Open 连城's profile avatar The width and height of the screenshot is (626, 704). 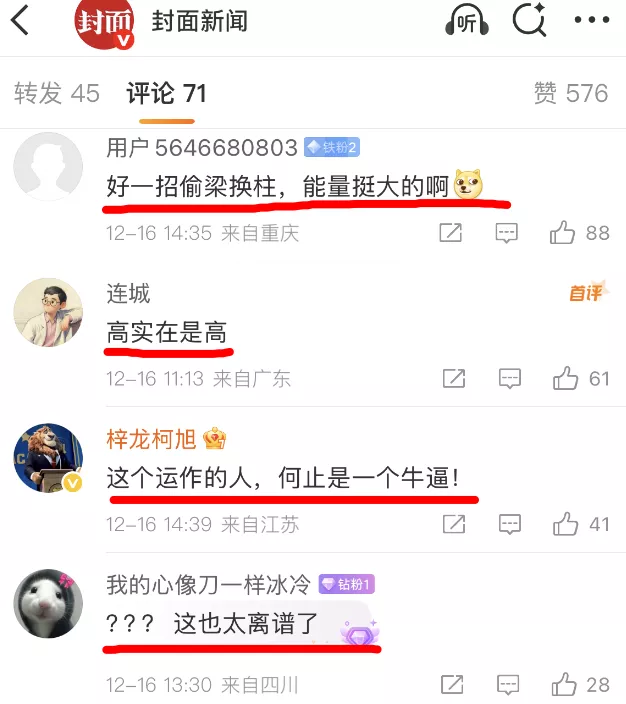tap(48, 312)
